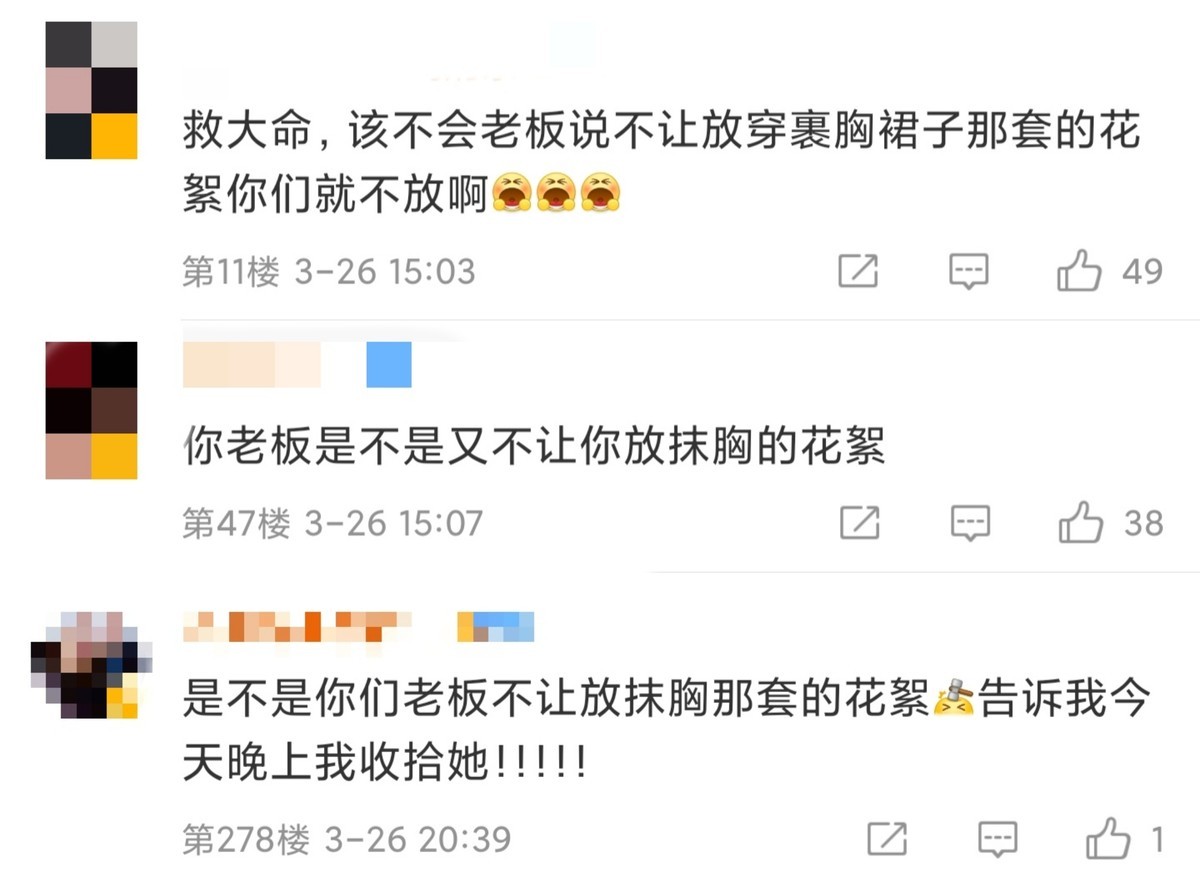Like the comment on floor 第278楼
The image size is (1200, 871).
(1108, 839)
